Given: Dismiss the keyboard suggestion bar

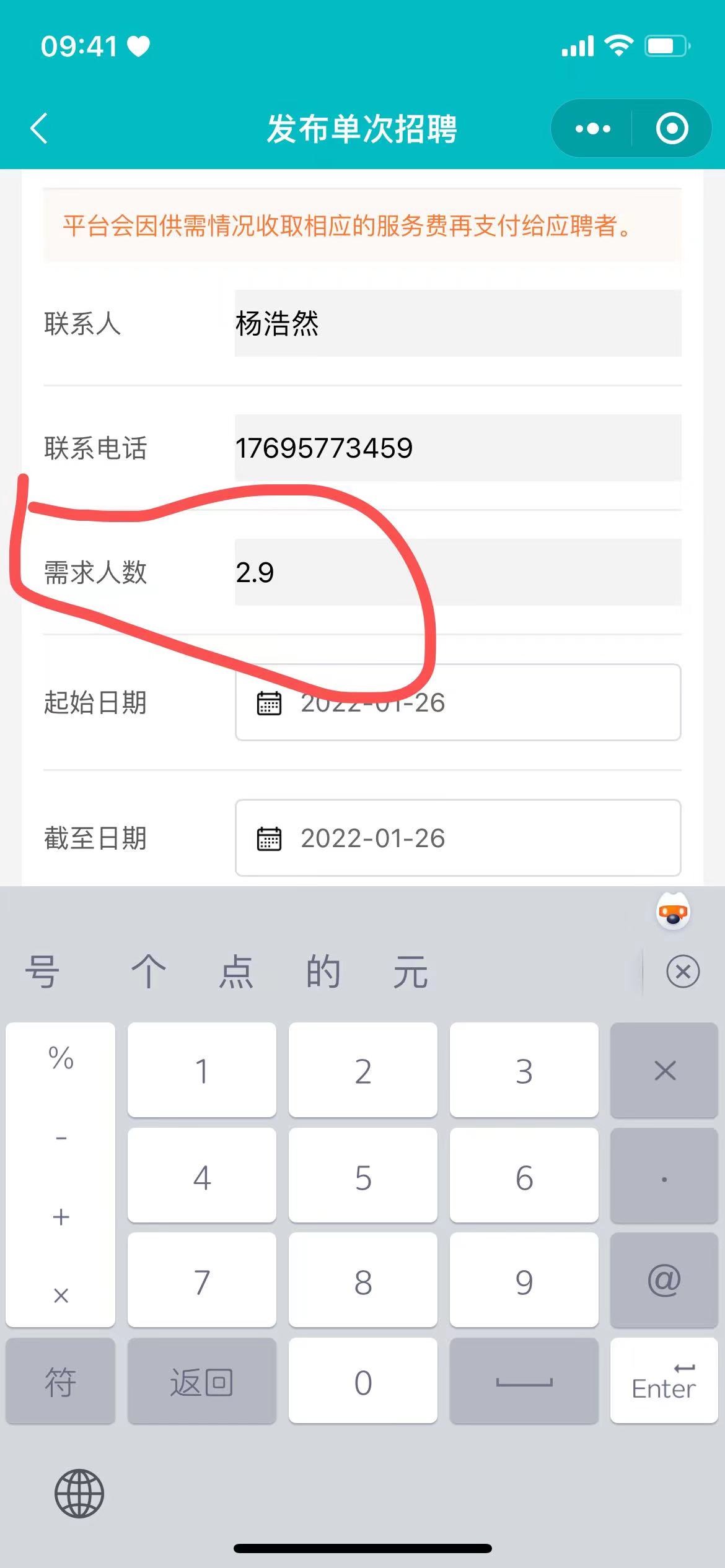Looking at the screenshot, I should coord(683,971).
